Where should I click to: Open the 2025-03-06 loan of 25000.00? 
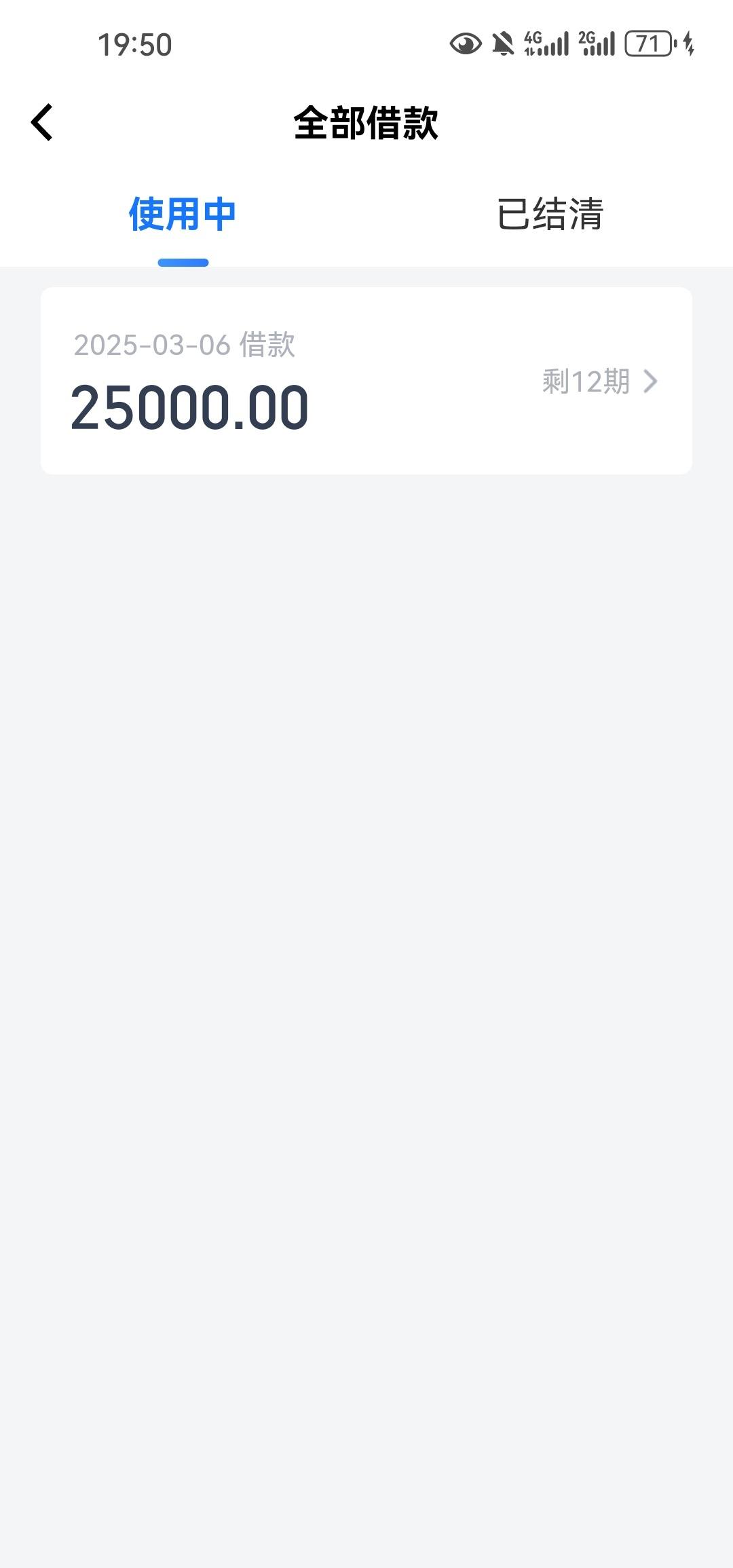(x=366, y=381)
